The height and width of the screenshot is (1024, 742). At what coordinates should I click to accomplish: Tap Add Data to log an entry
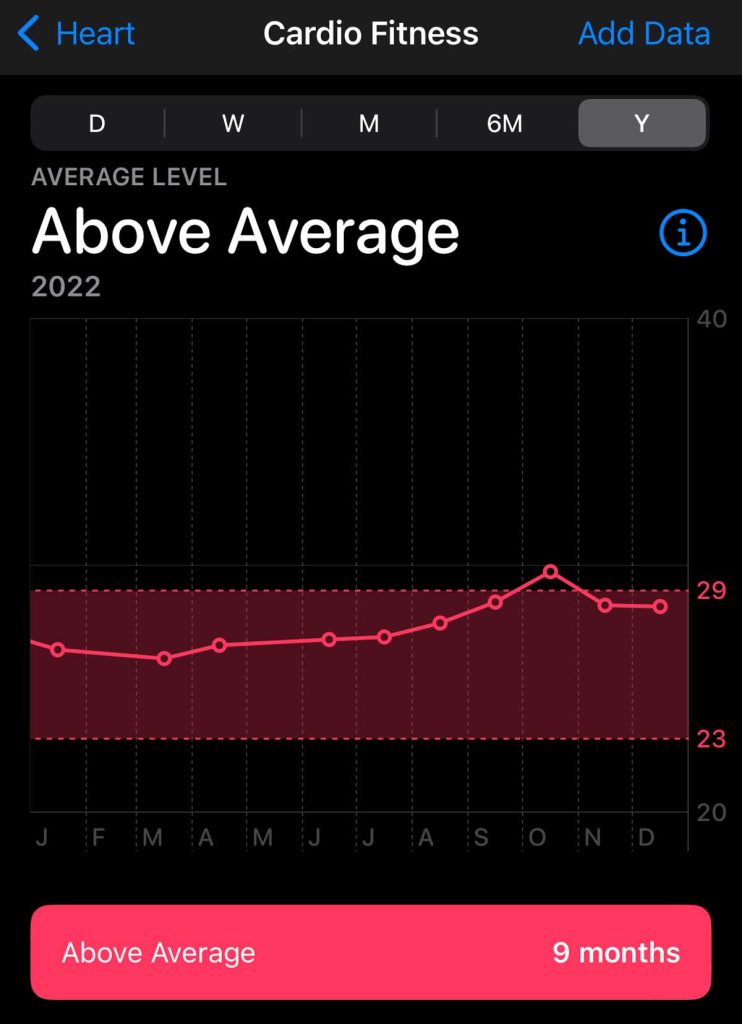coord(644,34)
